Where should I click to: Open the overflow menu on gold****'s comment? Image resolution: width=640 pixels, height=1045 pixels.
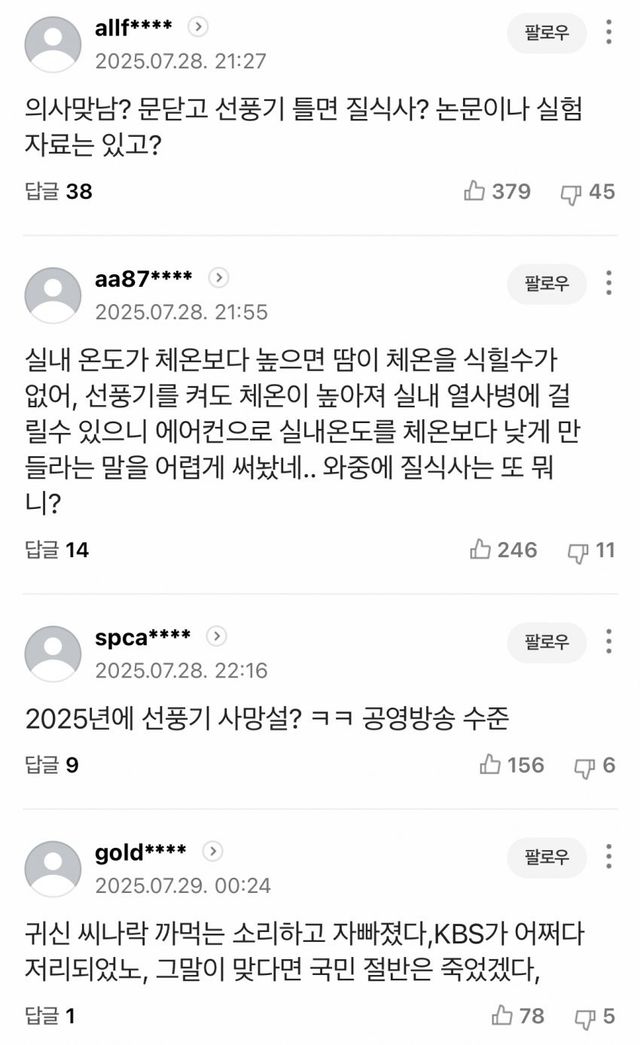[x=609, y=856]
